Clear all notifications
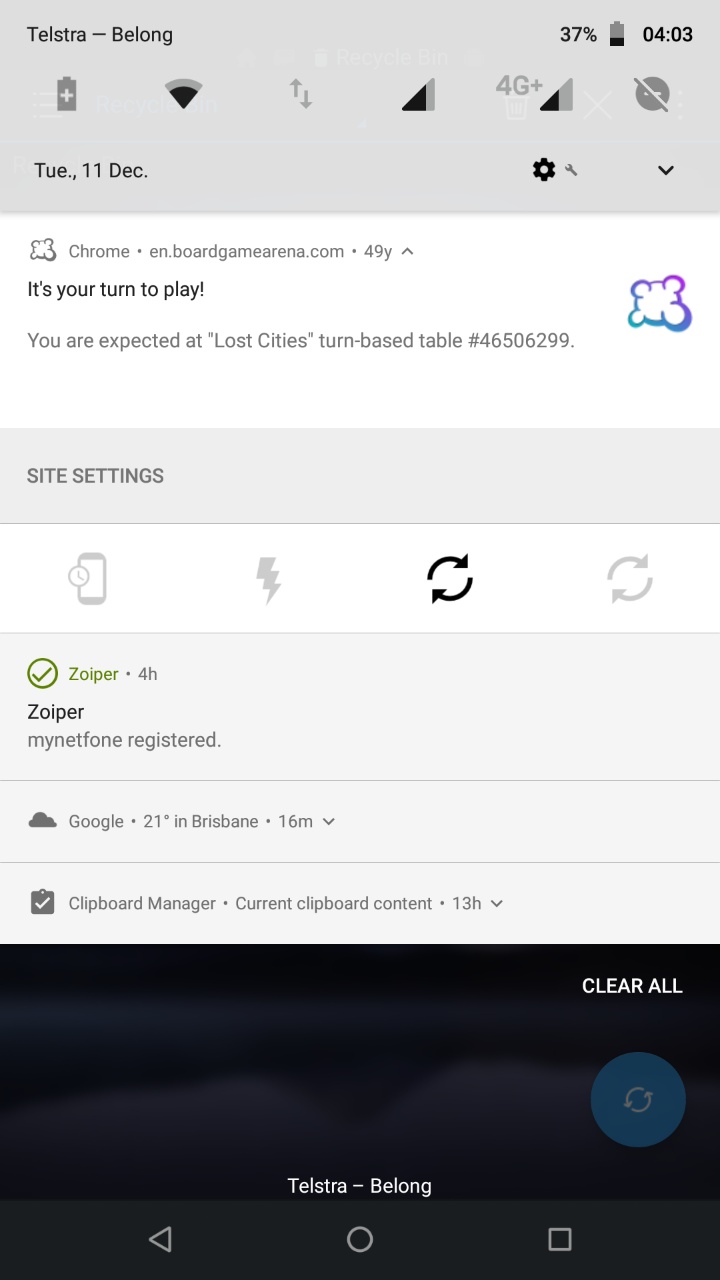 tap(632, 986)
